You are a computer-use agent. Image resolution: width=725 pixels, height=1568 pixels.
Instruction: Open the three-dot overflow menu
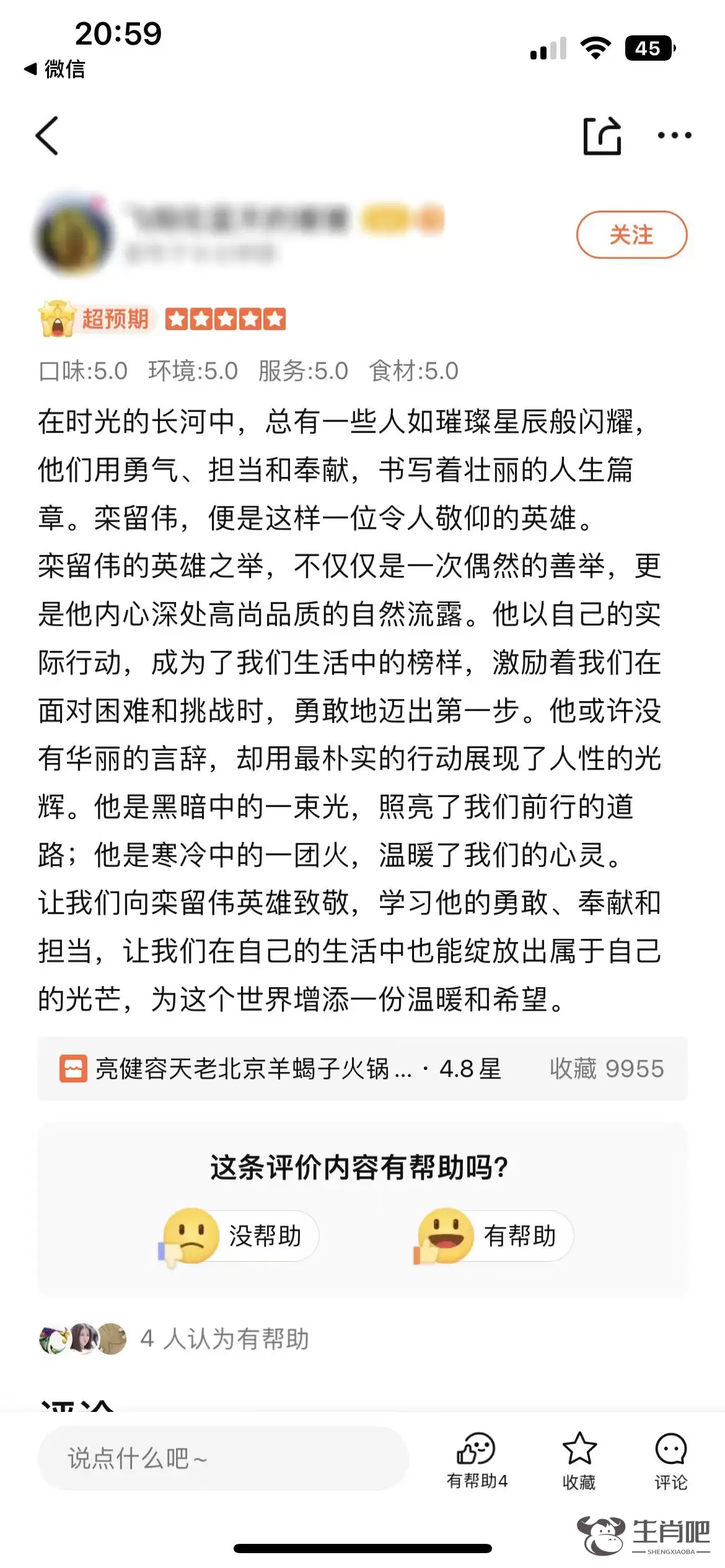[x=674, y=136]
